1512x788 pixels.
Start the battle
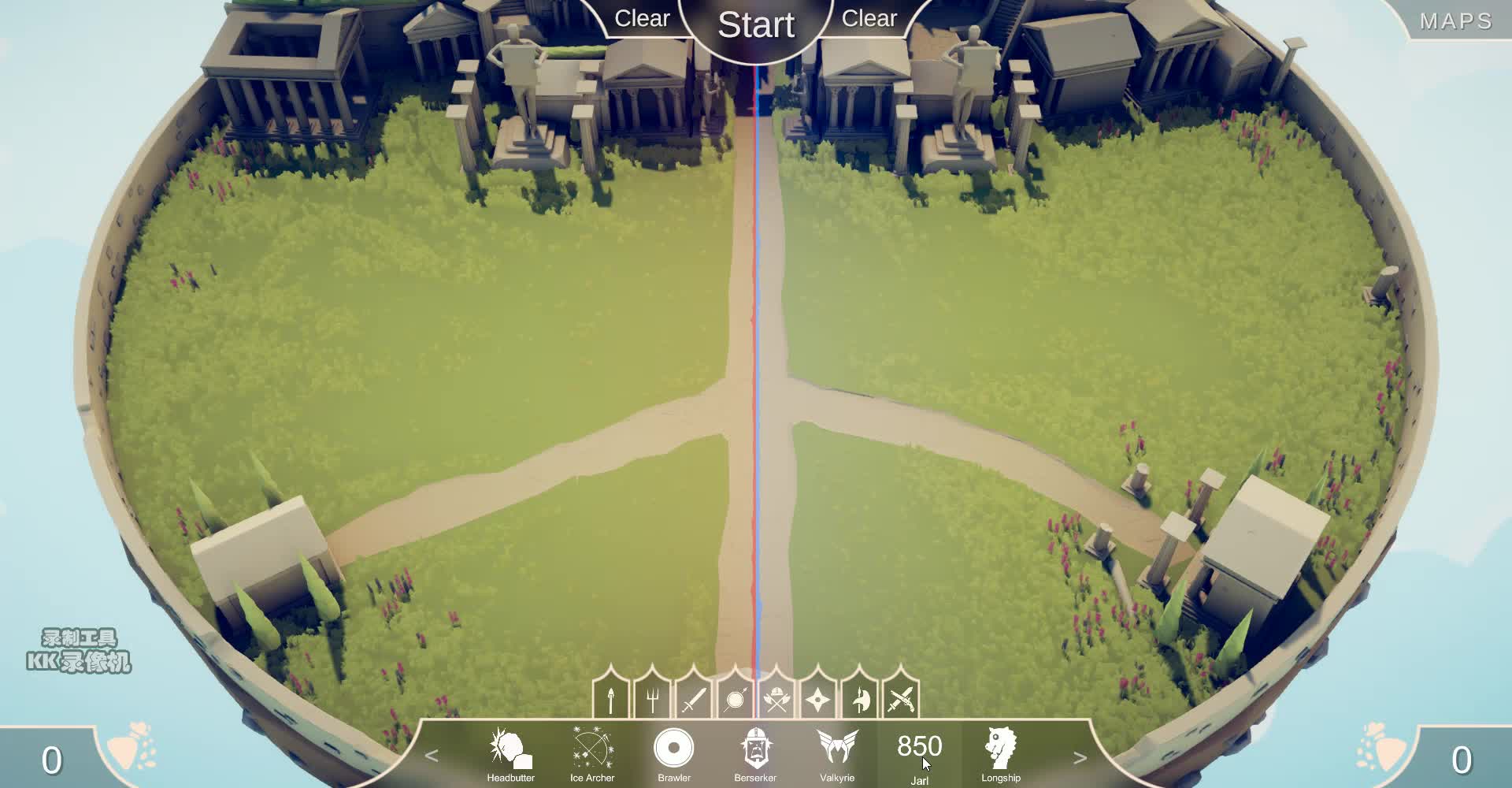tap(756, 25)
